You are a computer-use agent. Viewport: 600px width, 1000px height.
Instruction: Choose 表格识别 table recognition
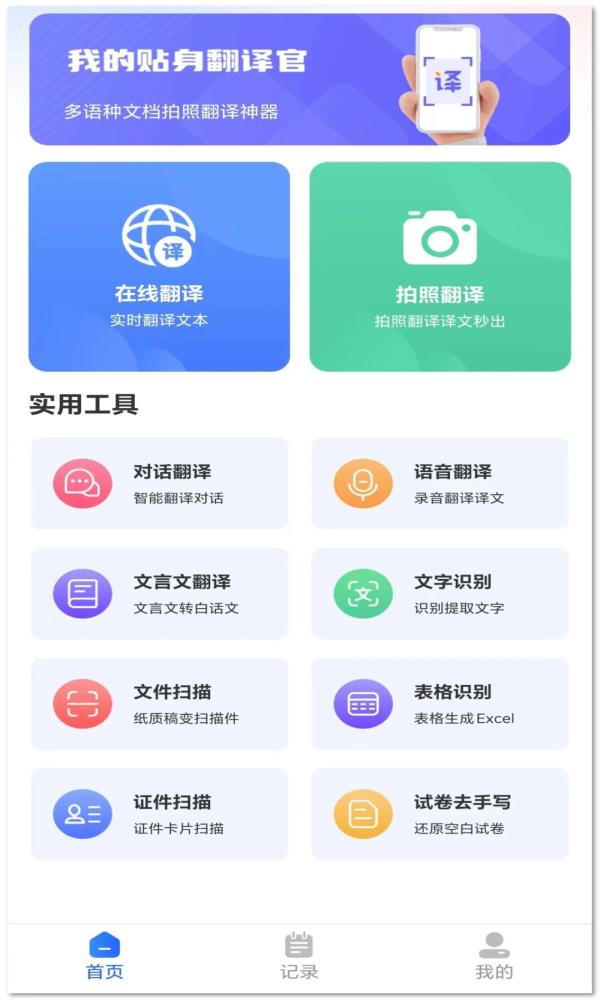coord(440,704)
